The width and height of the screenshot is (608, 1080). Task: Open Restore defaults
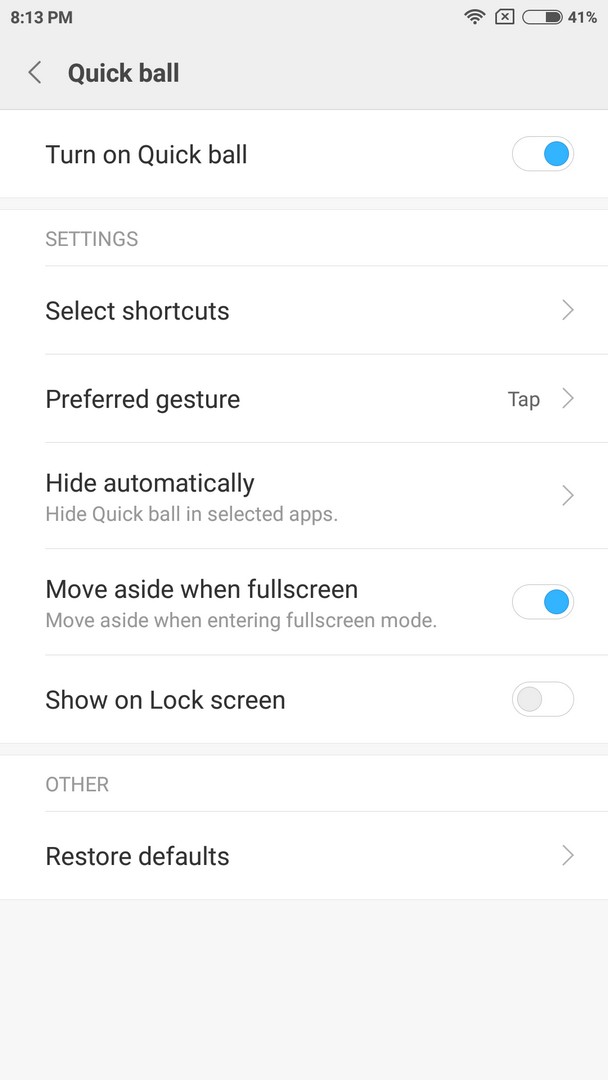(x=304, y=856)
